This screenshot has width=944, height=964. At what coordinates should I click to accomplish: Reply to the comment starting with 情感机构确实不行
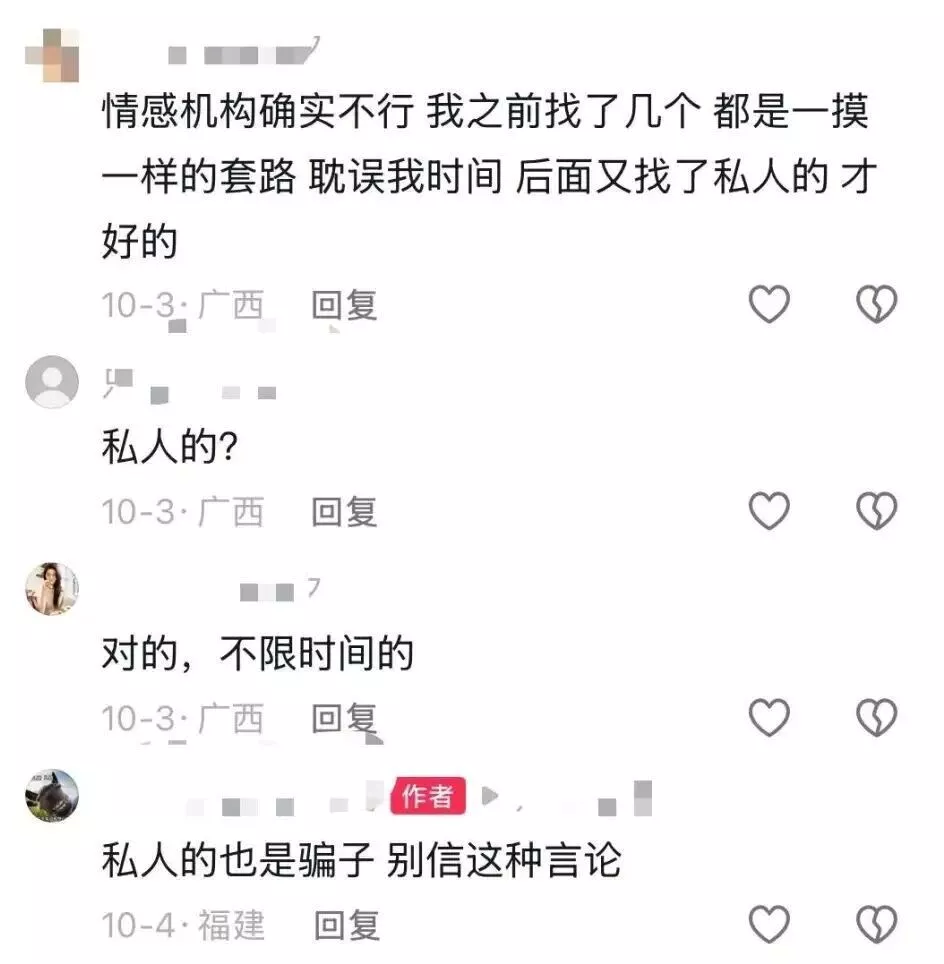coord(344,305)
